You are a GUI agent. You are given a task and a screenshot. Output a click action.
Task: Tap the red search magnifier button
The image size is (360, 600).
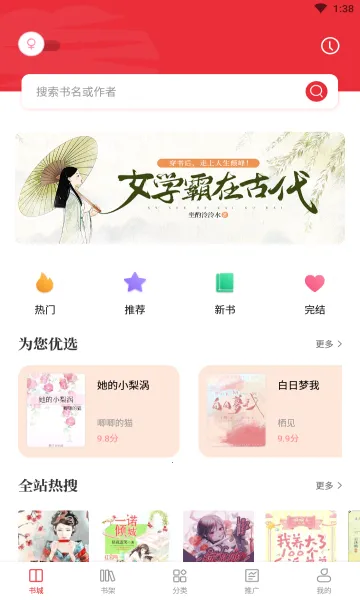316,91
